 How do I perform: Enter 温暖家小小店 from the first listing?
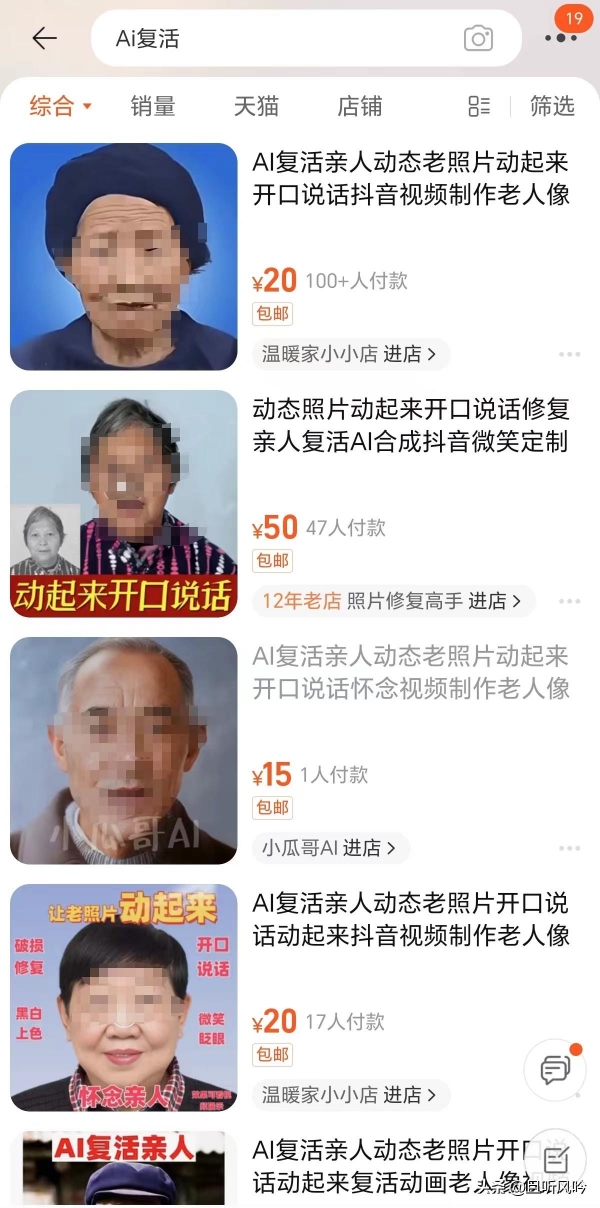tap(350, 354)
